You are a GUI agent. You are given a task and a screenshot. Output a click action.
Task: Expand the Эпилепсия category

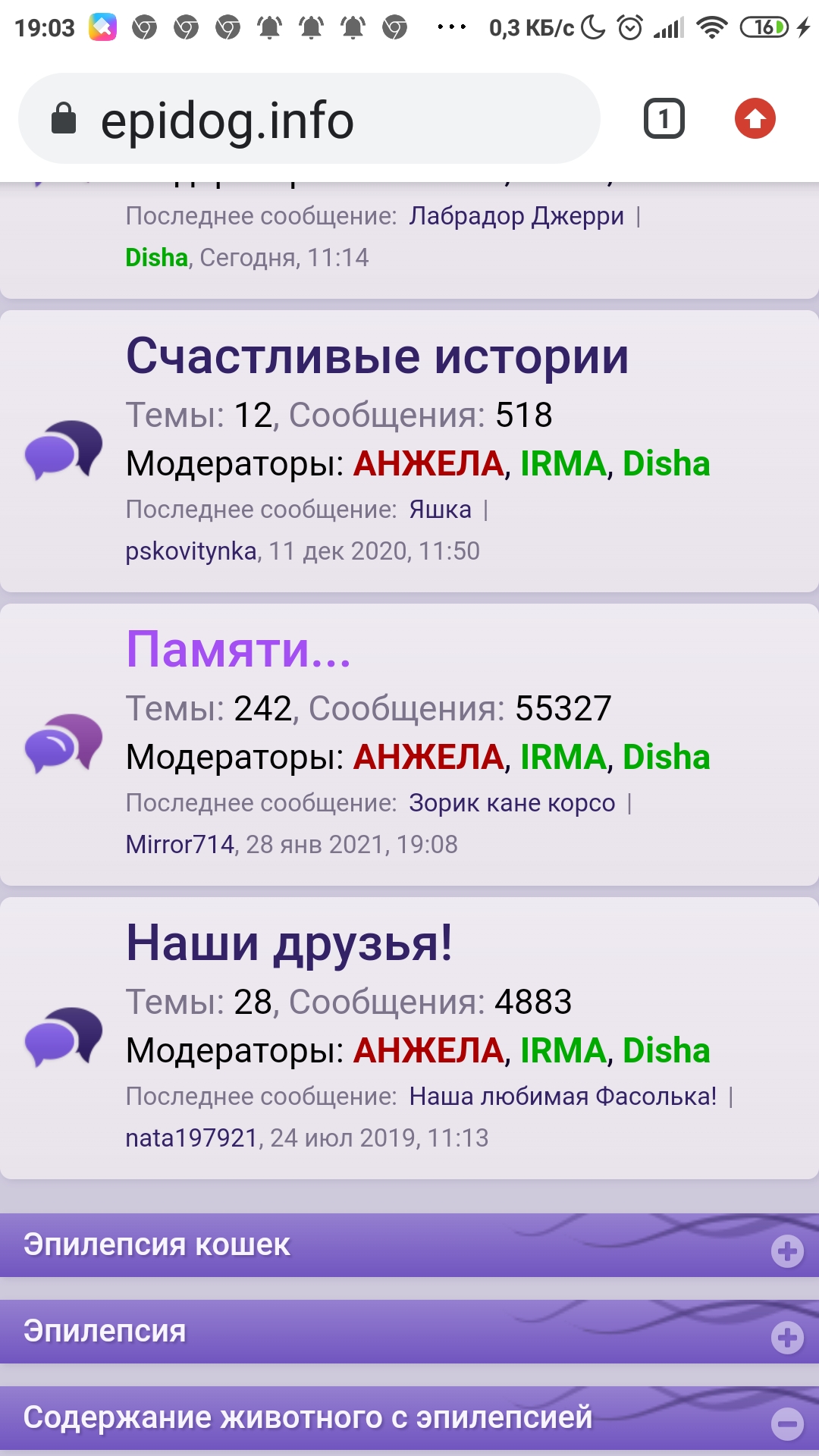pyautogui.click(x=787, y=1338)
